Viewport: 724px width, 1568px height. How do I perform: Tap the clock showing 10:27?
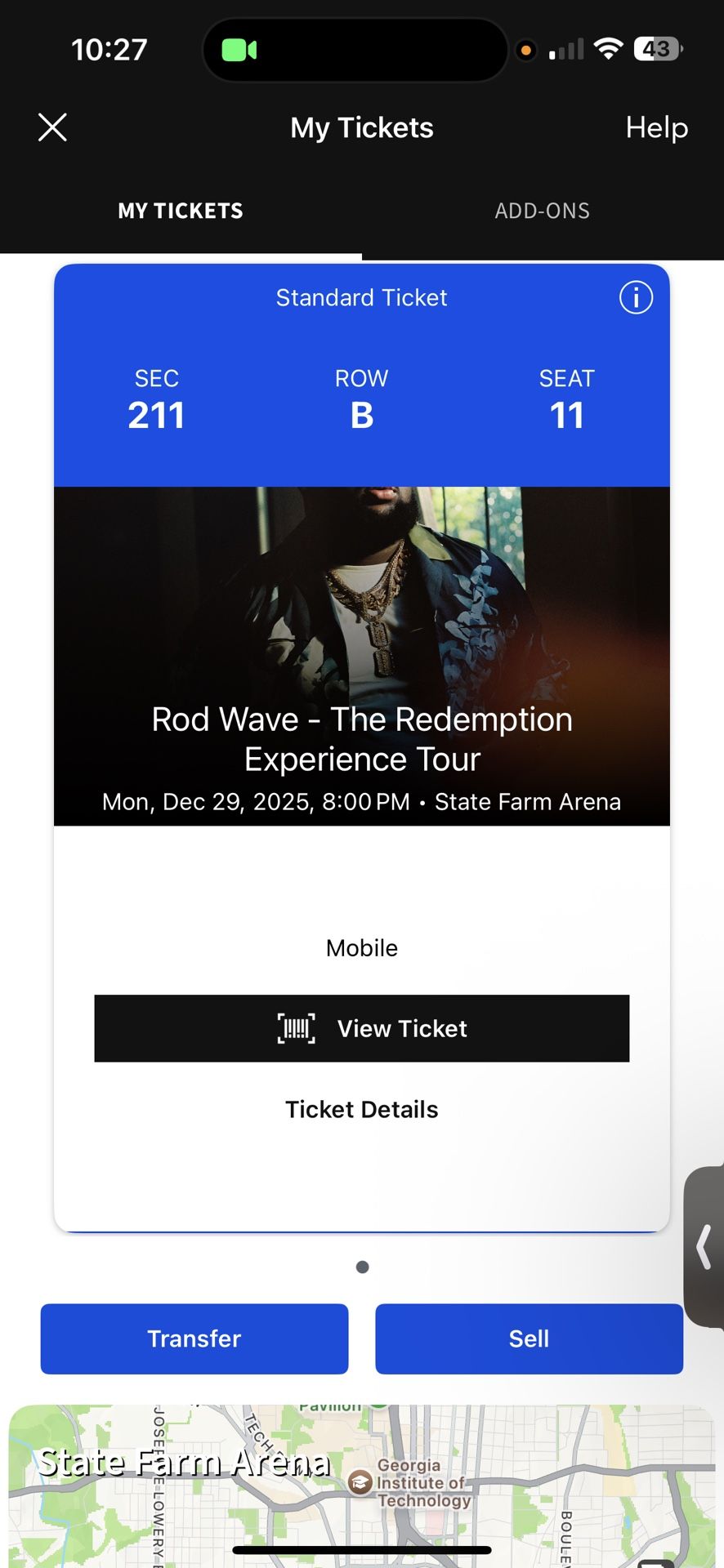pos(109,48)
